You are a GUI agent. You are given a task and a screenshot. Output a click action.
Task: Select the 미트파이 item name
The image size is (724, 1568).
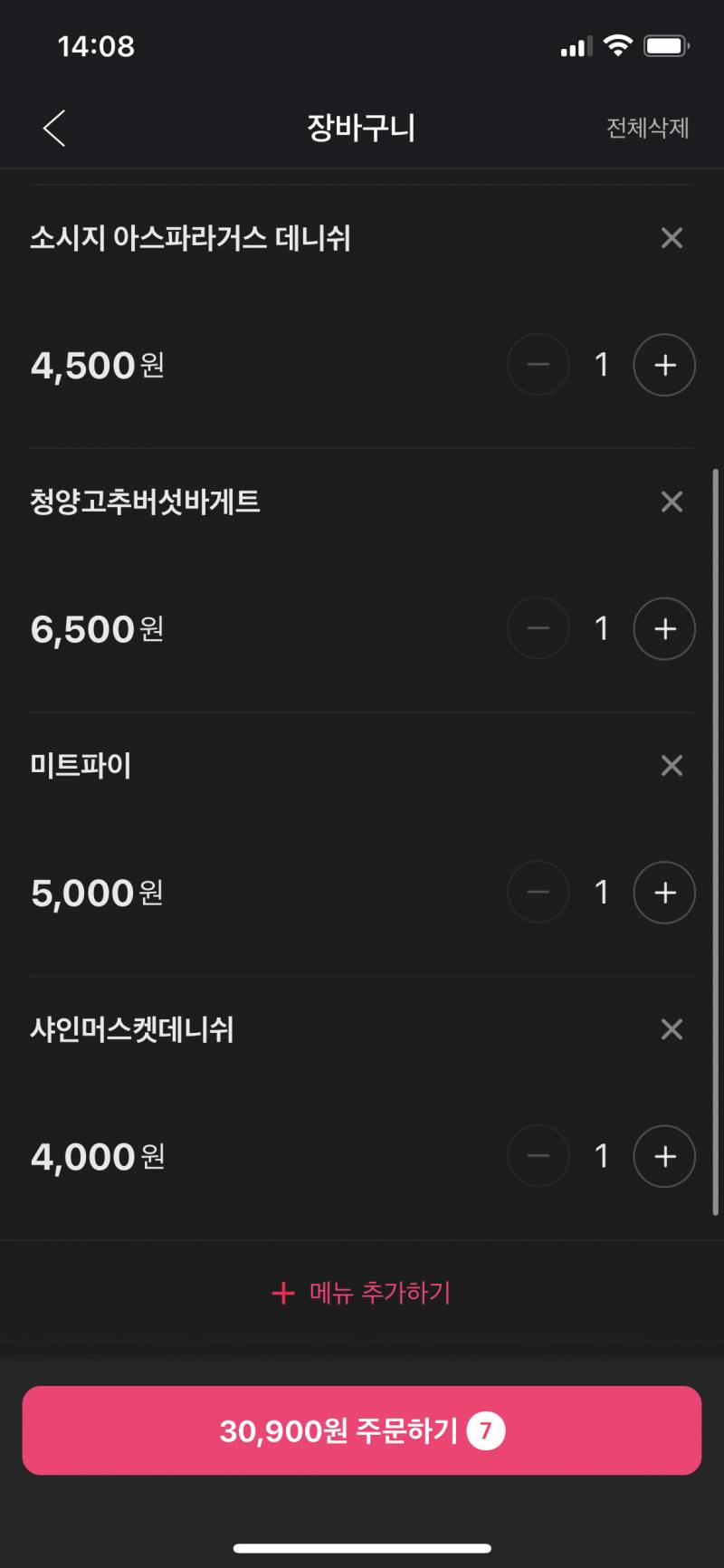point(80,765)
